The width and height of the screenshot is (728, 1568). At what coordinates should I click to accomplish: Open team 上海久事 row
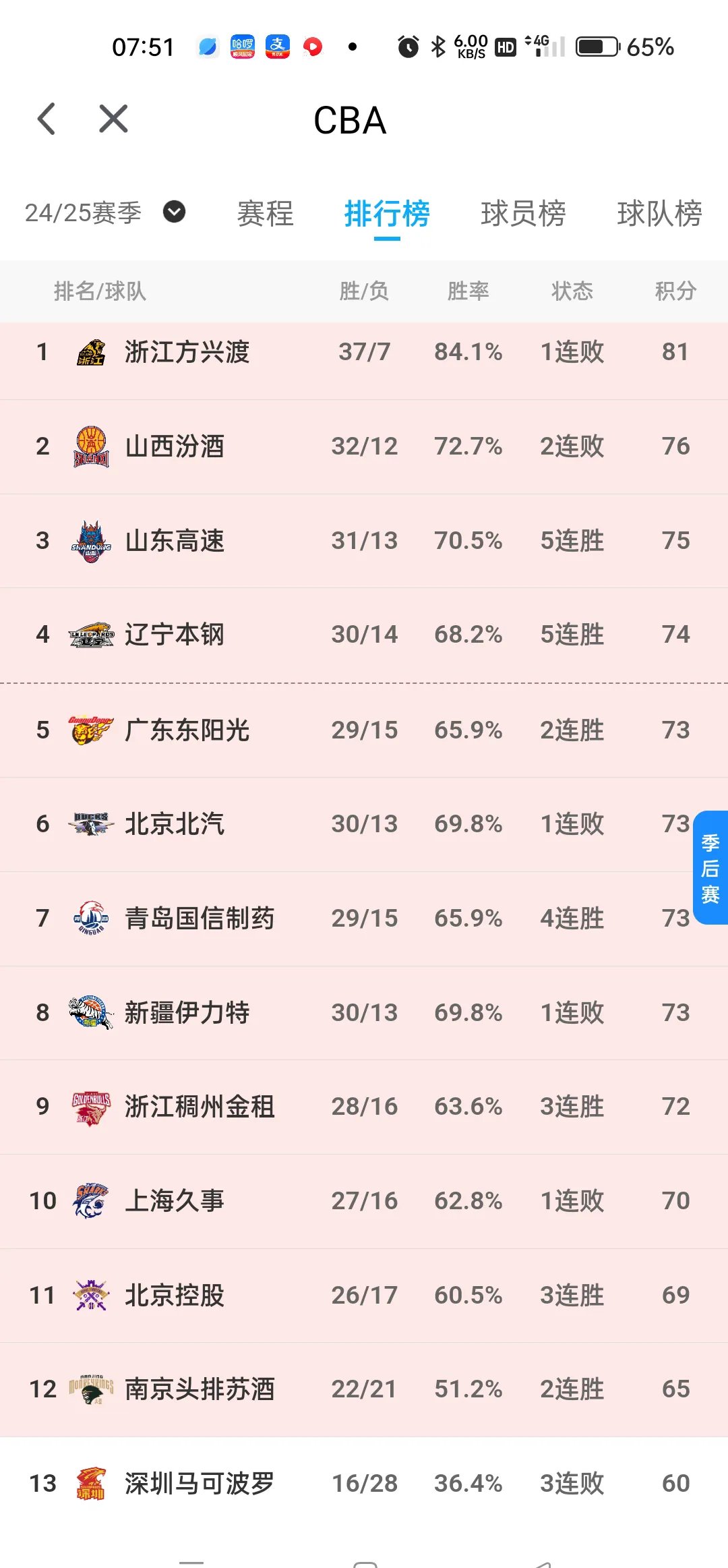point(175,1201)
